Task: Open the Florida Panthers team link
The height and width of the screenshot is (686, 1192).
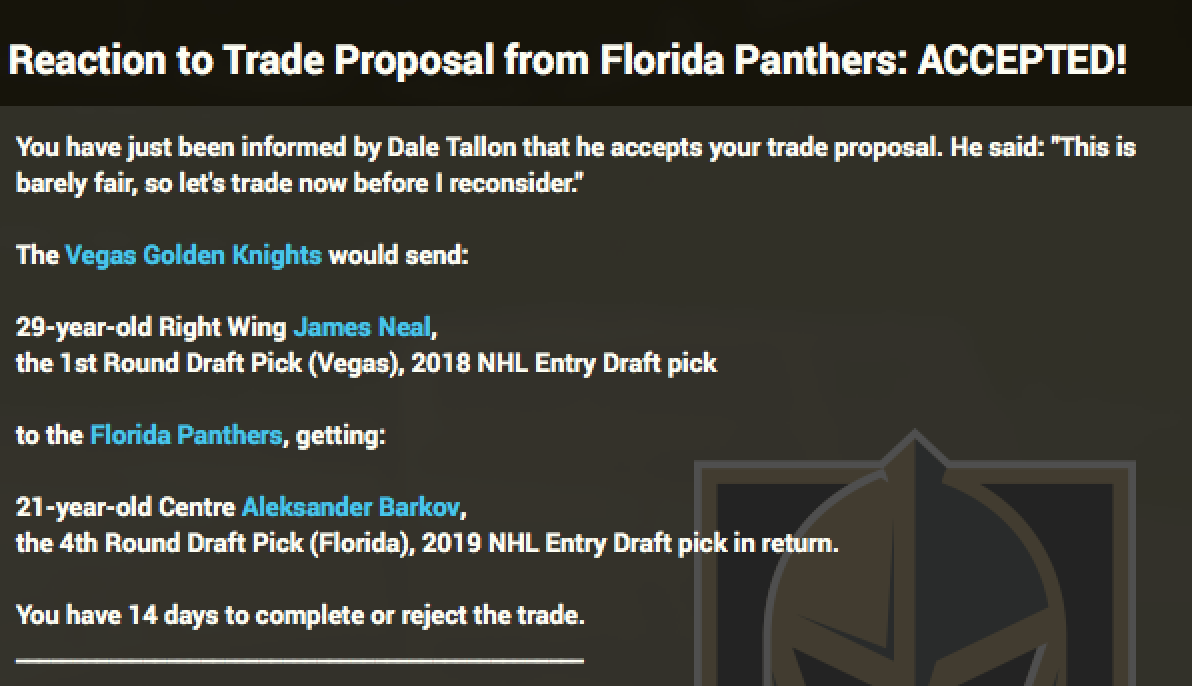Action: point(186,435)
